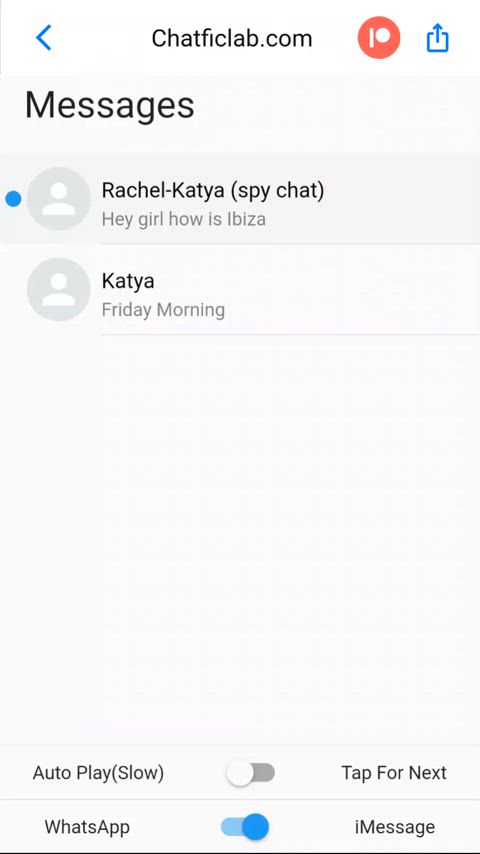This screenshot has height=854, width=480.
Task: Open the Rachel-Katya (spy chat) thread
Action: click(x=240, y=199)
